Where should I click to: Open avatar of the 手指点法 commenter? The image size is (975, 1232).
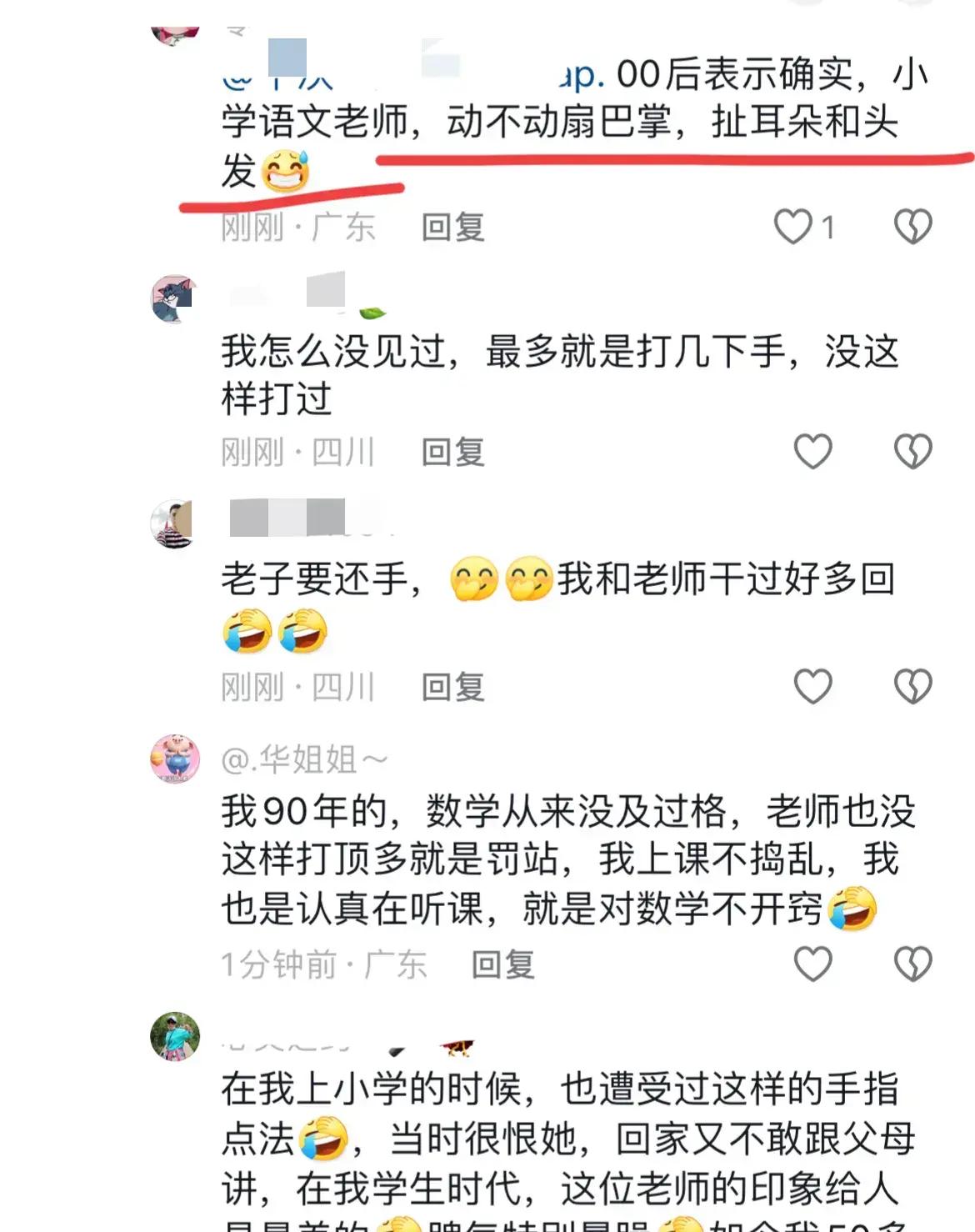click(x=174, y=1037)
